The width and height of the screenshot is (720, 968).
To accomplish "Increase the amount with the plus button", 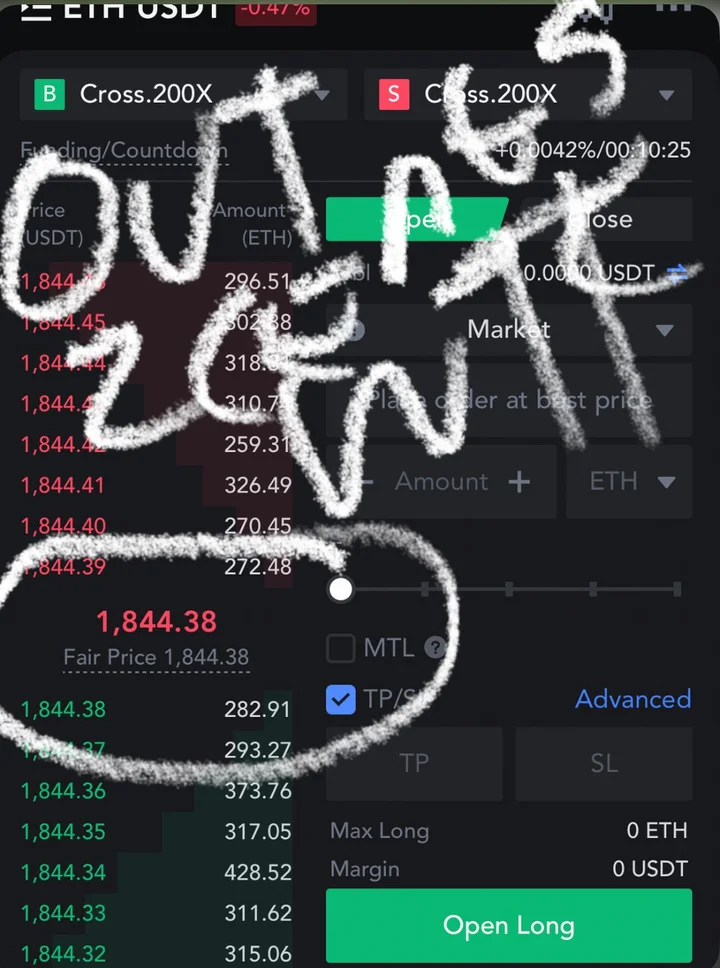I will (519, 482).
